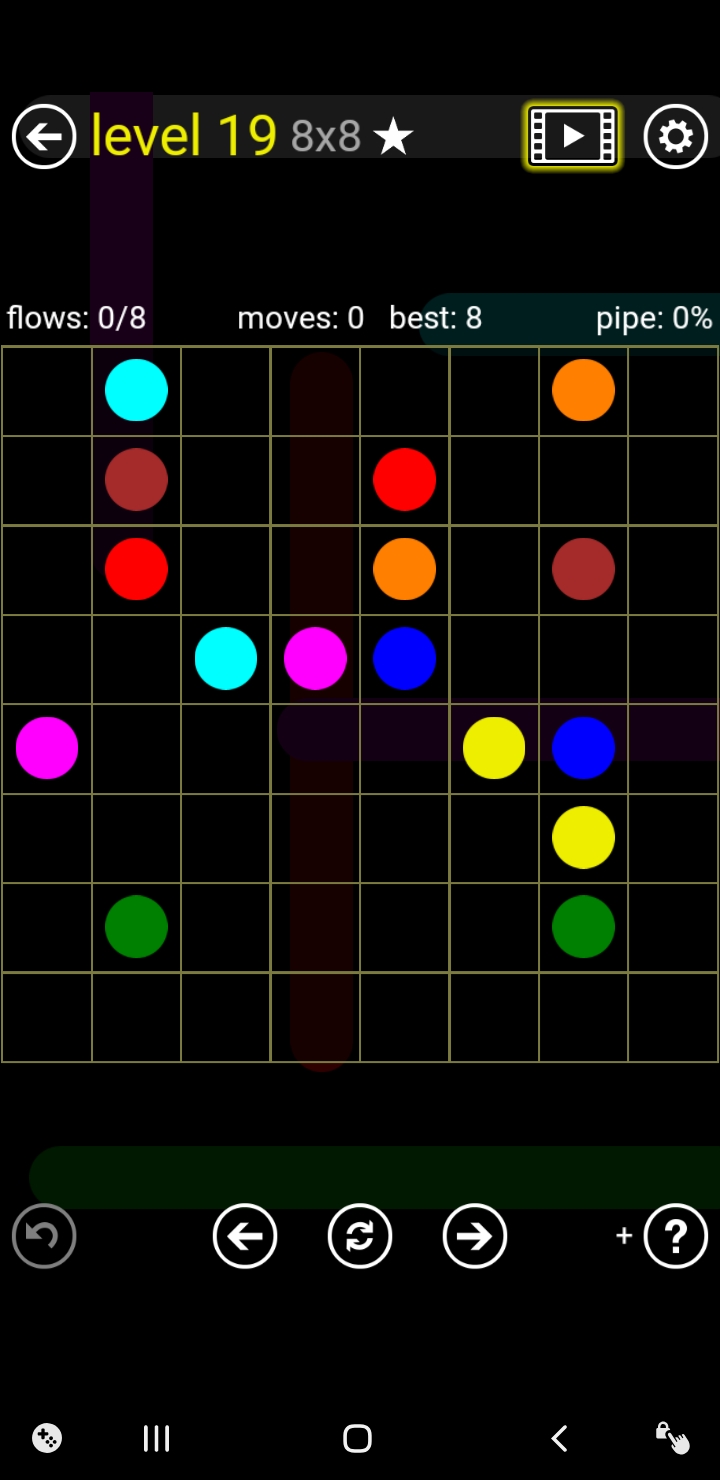Go to the previous level
Viewport: 720px width, 1480px height.
coord(245,1236)
